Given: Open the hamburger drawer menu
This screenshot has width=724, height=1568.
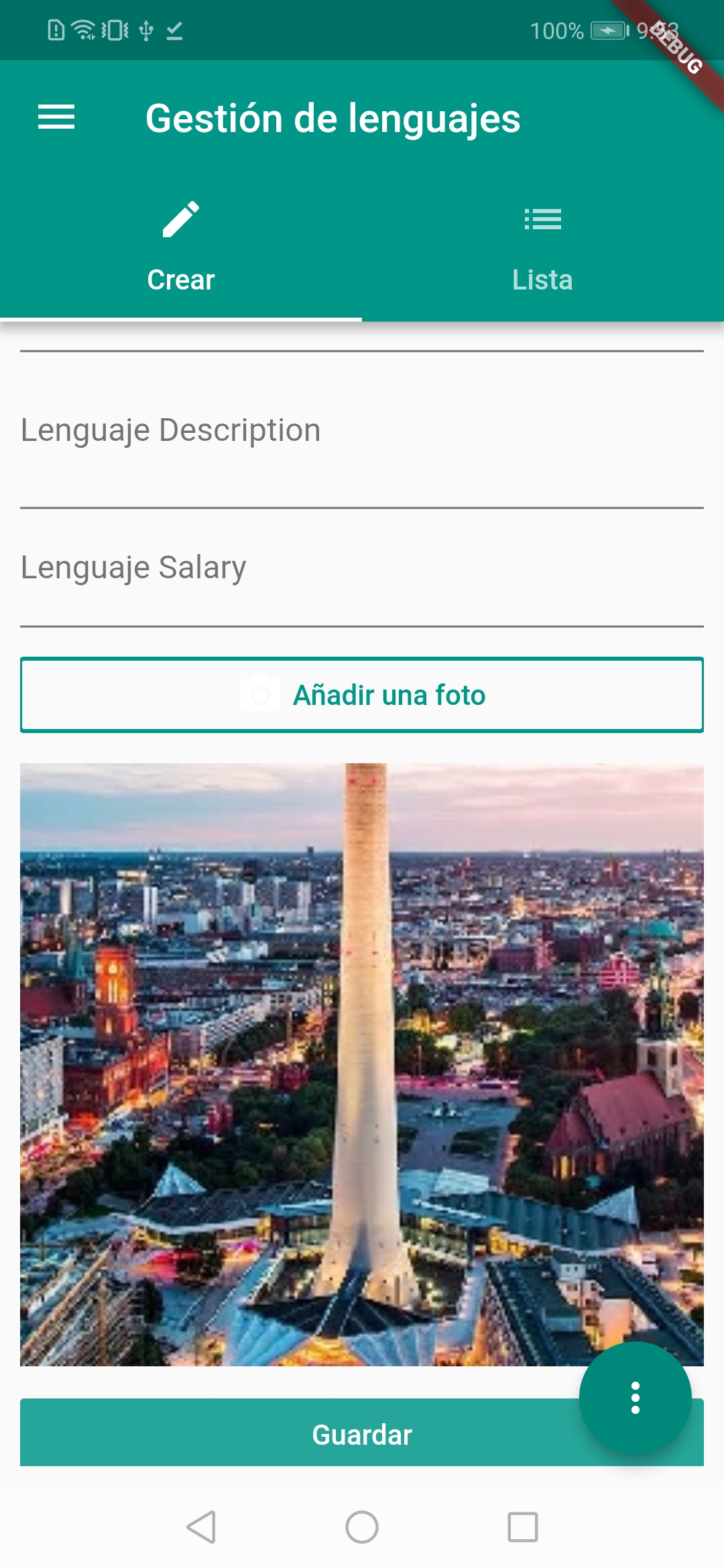Looking at the screenshot, I should click(56, 118).
